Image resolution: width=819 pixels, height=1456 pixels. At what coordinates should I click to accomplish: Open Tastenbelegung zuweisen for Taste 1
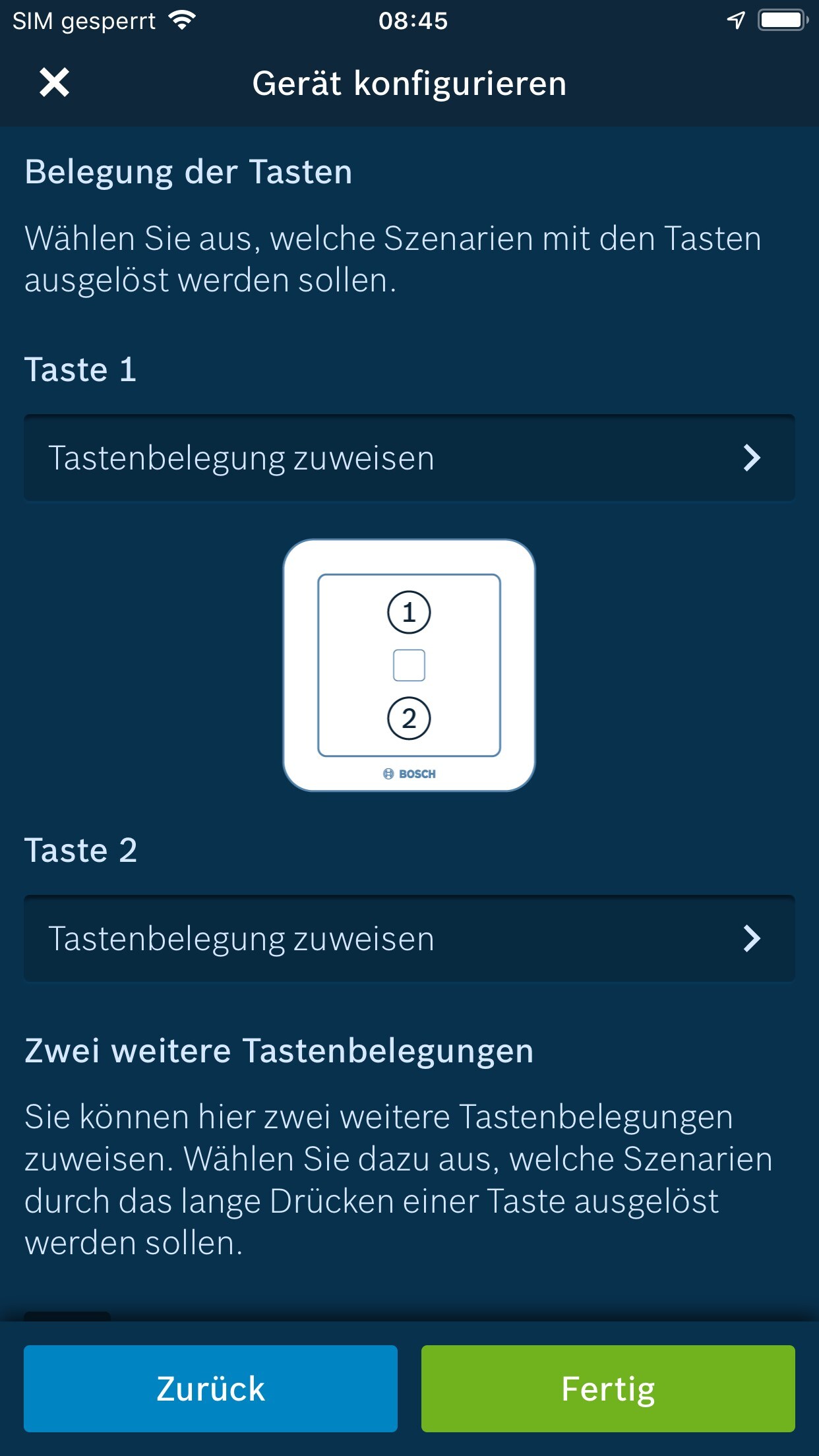click(409, 458)
